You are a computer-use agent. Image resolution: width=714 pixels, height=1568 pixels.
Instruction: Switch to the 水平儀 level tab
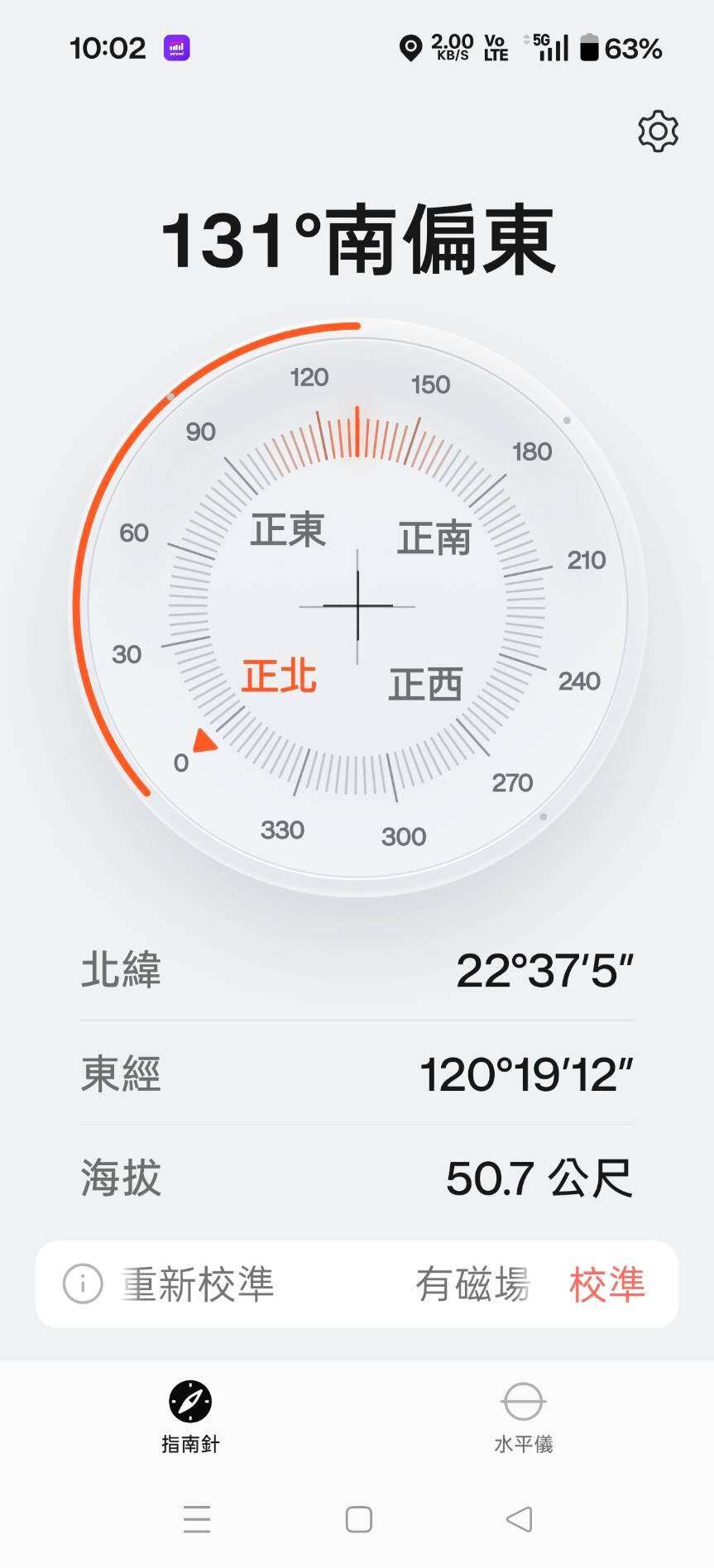tap(523, 1417)
